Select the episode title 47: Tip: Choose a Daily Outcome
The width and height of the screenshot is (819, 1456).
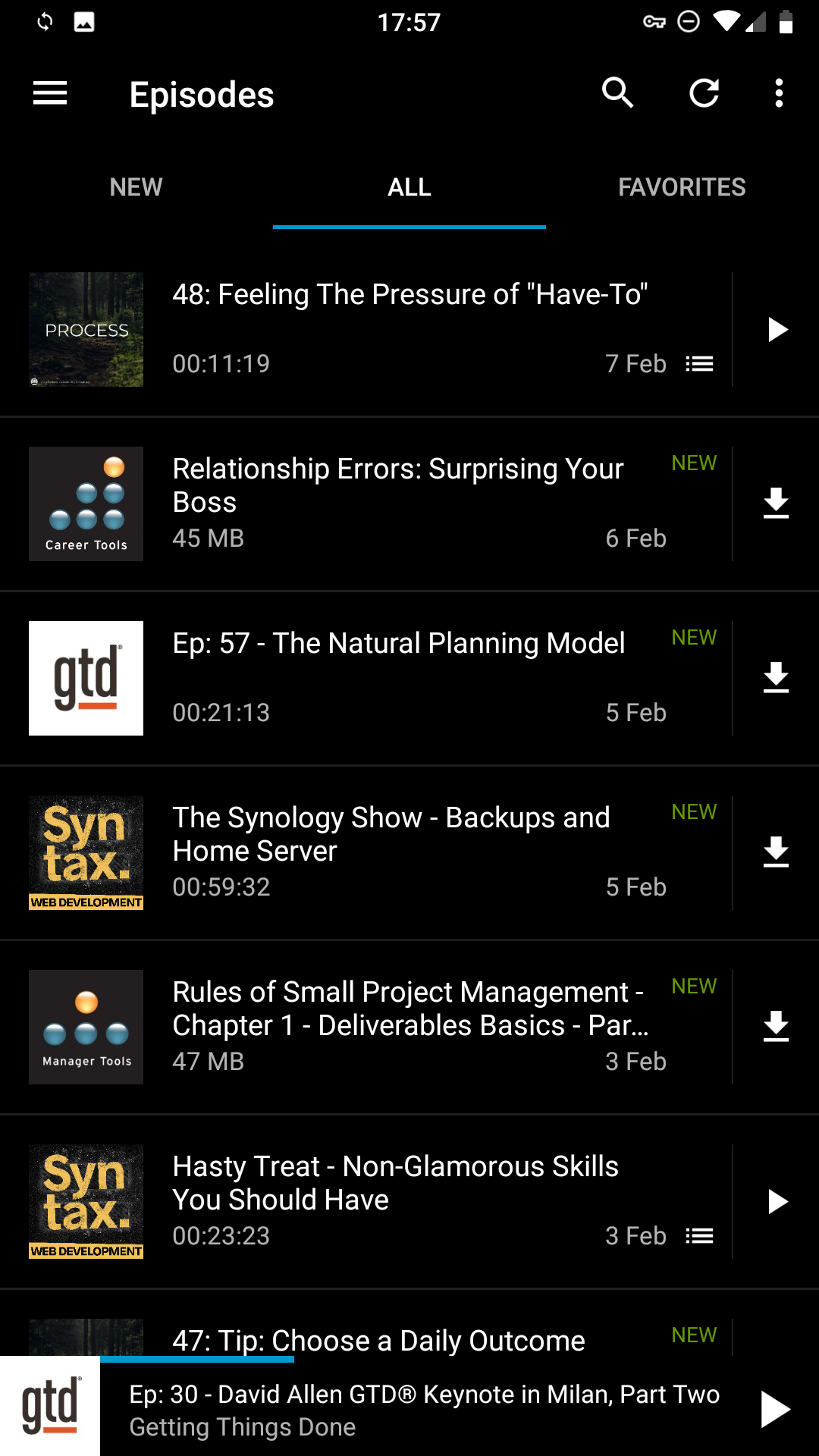point(377,1339)
